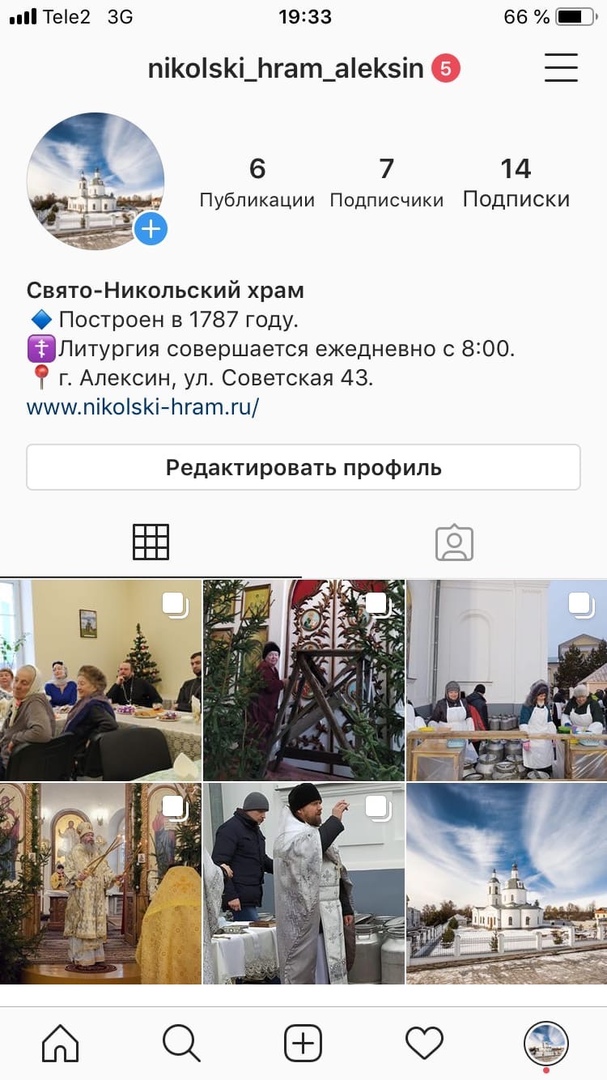Screen dimensions: 607x1080
Task: Switch to the tagged photos tab
Action: [x=454, y=542]
